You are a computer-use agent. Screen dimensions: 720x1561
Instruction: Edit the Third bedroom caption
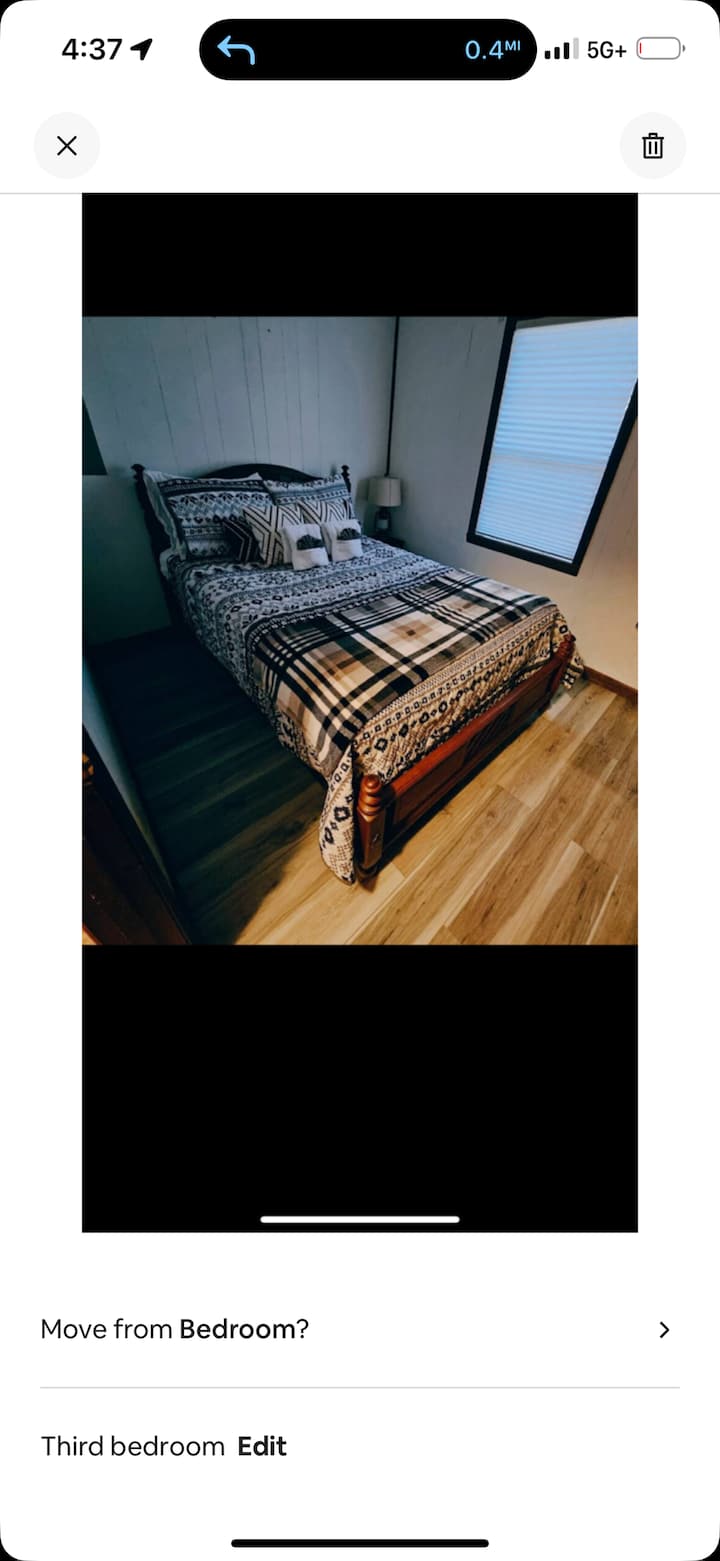262,1446
